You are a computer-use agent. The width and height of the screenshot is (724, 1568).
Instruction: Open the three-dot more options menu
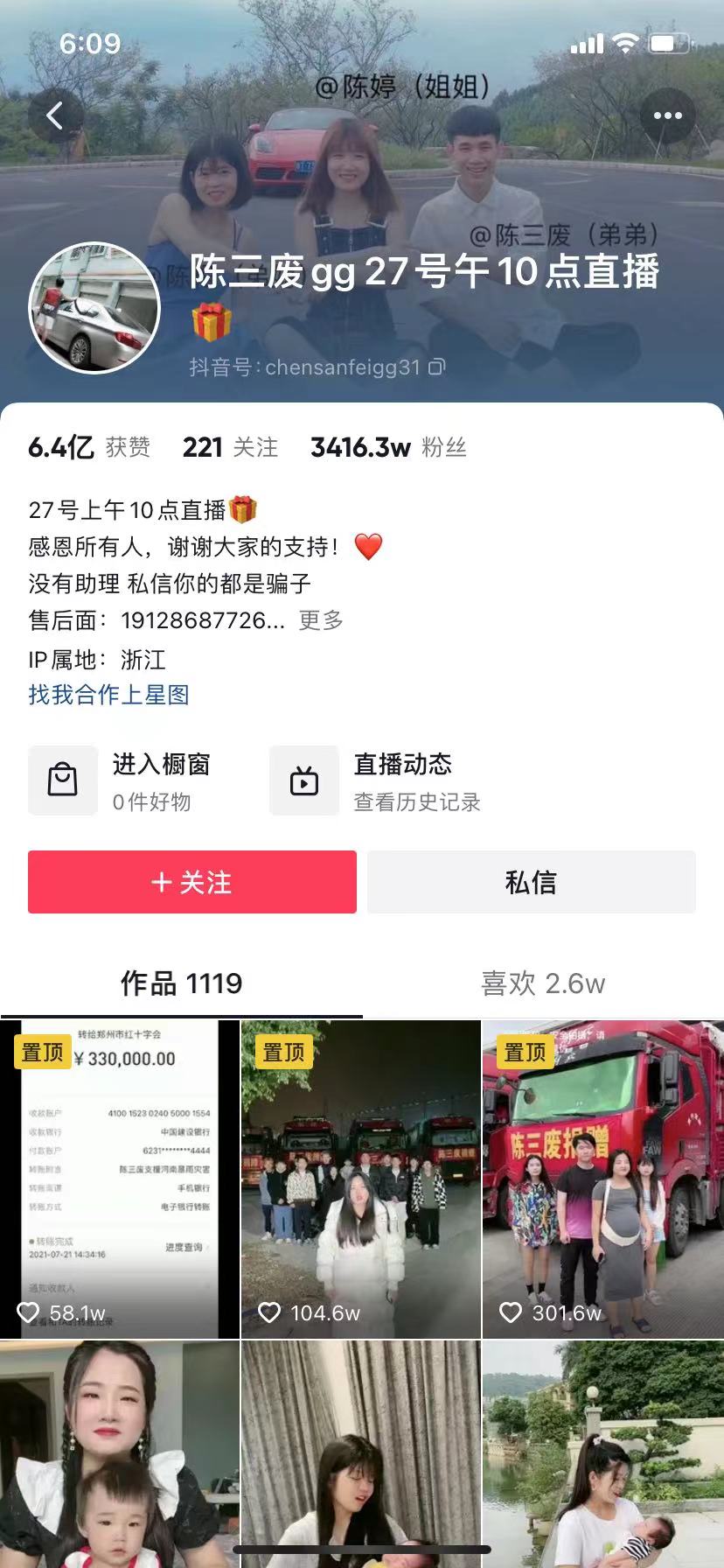coord(667,115)
